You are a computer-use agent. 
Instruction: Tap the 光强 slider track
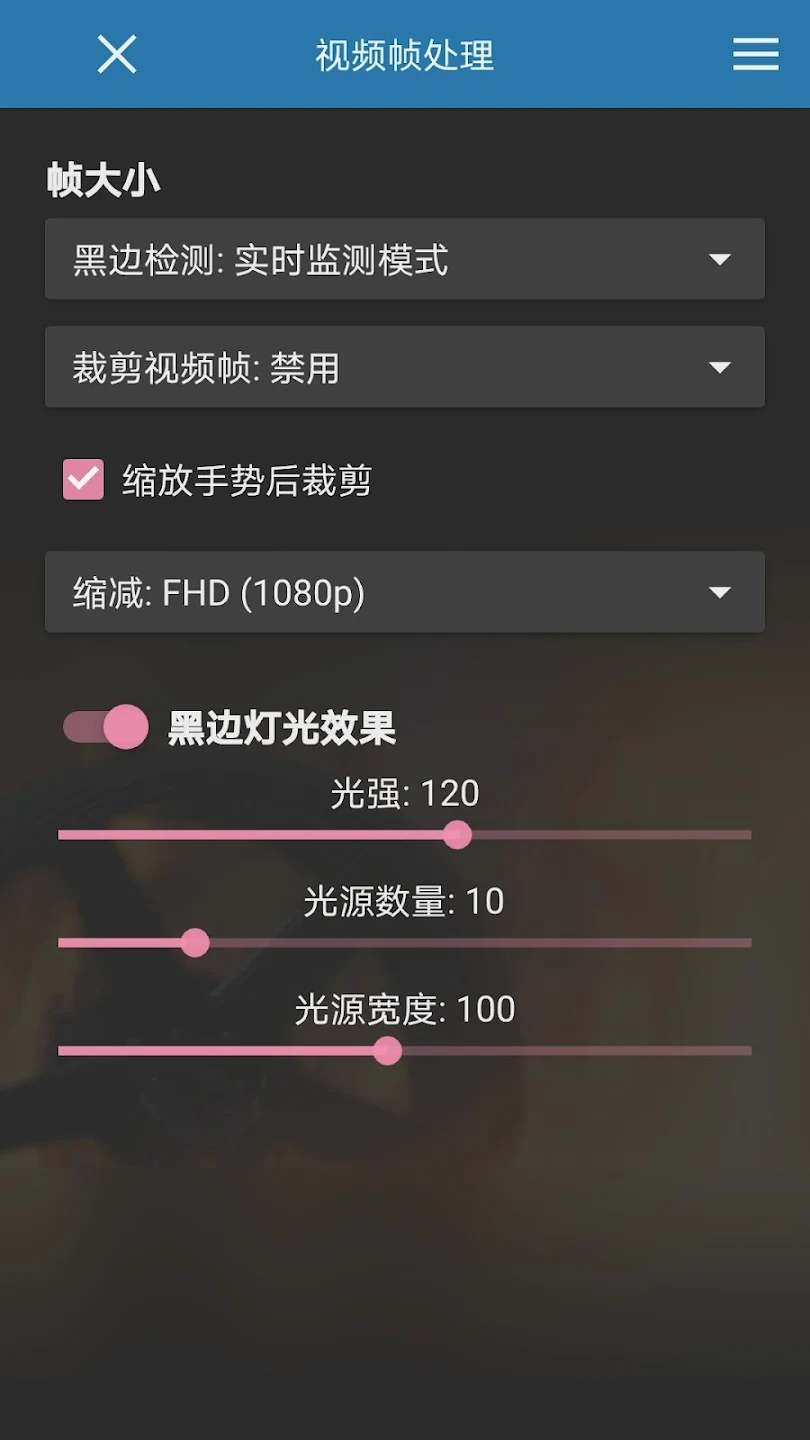[600, 835]
